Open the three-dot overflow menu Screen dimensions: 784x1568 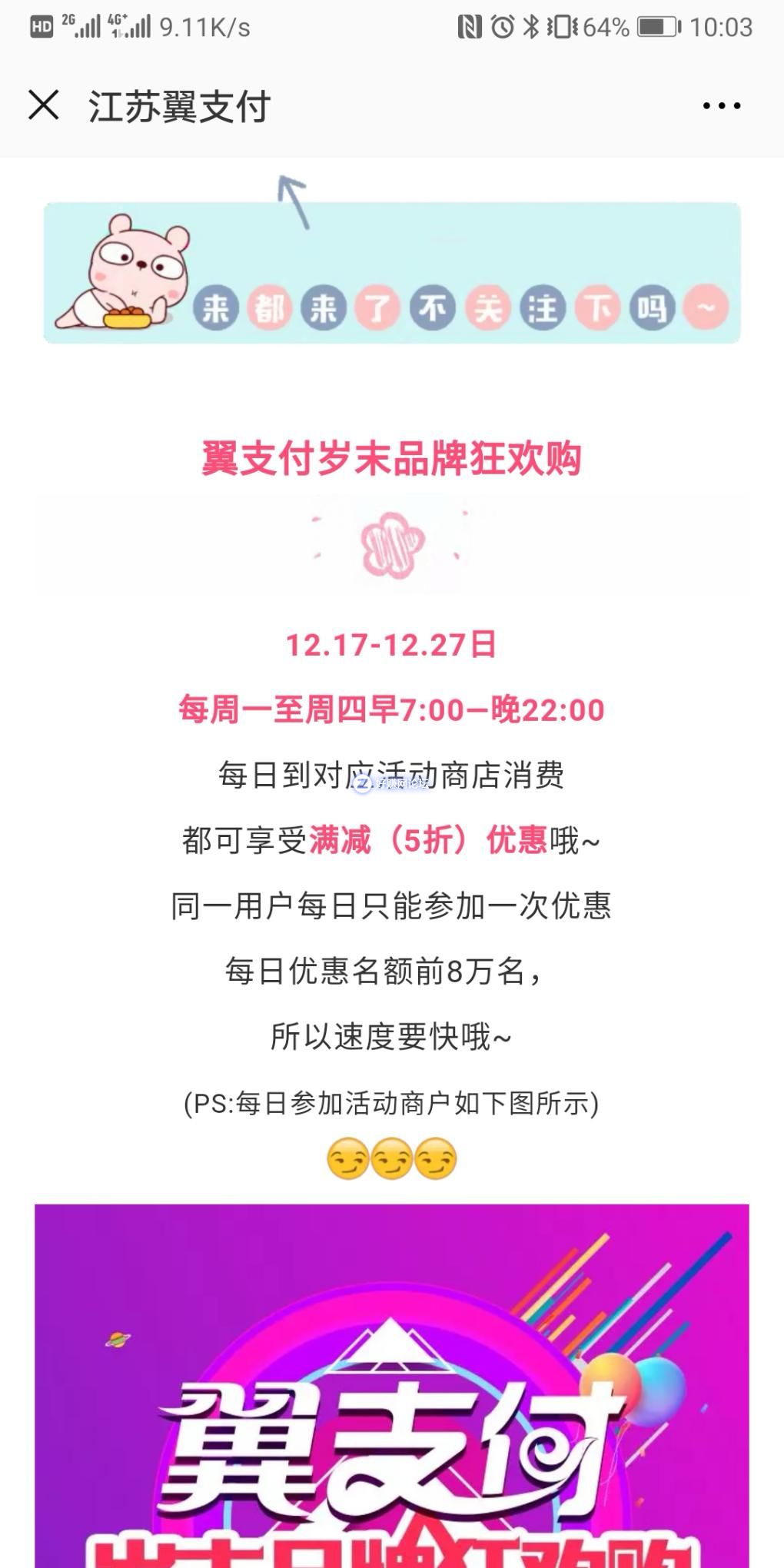point(721,106)
